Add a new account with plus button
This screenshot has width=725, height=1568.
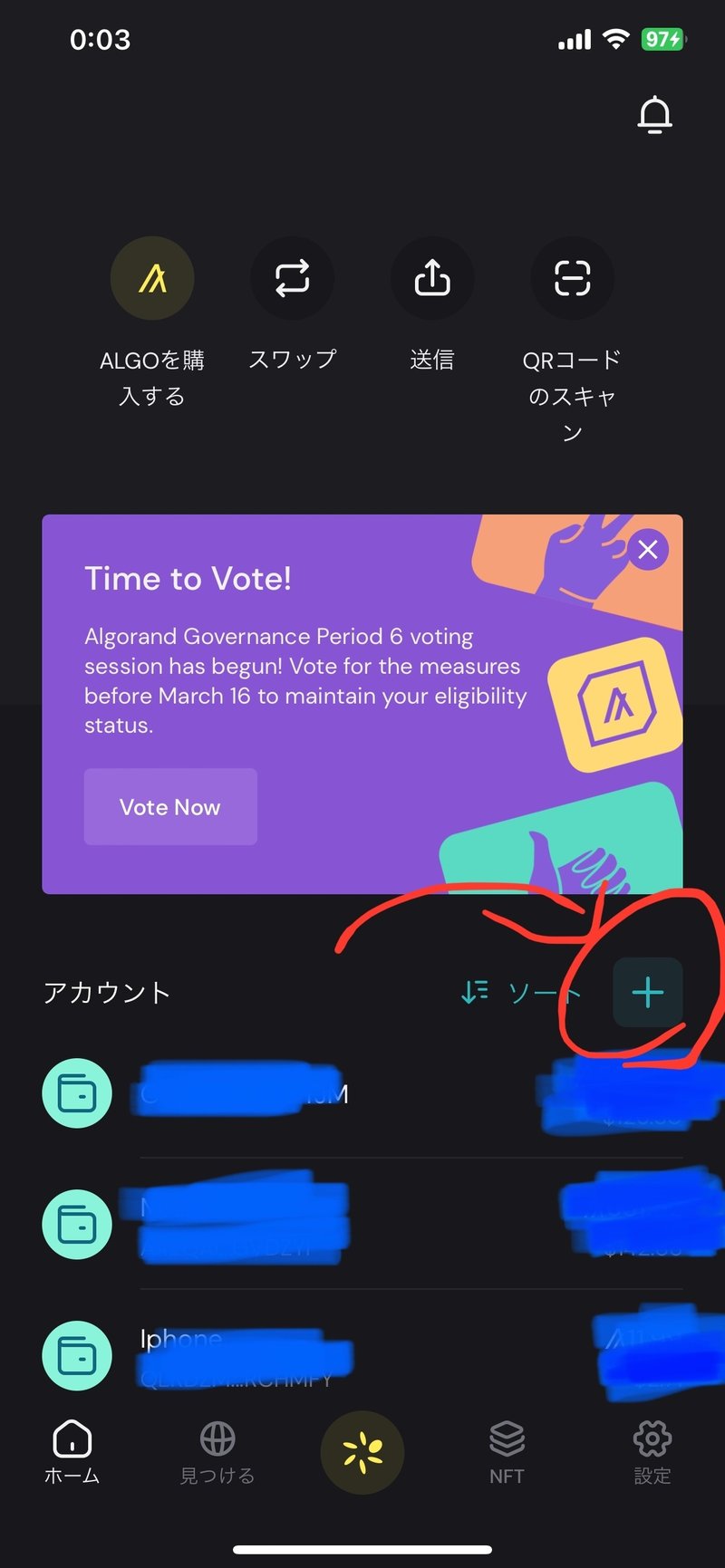648,993
